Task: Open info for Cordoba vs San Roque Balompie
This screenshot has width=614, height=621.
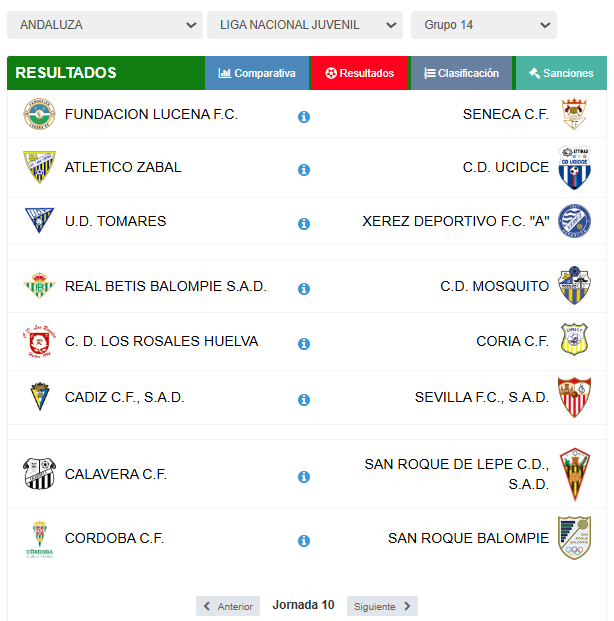Action: click(x=304, y=541)
